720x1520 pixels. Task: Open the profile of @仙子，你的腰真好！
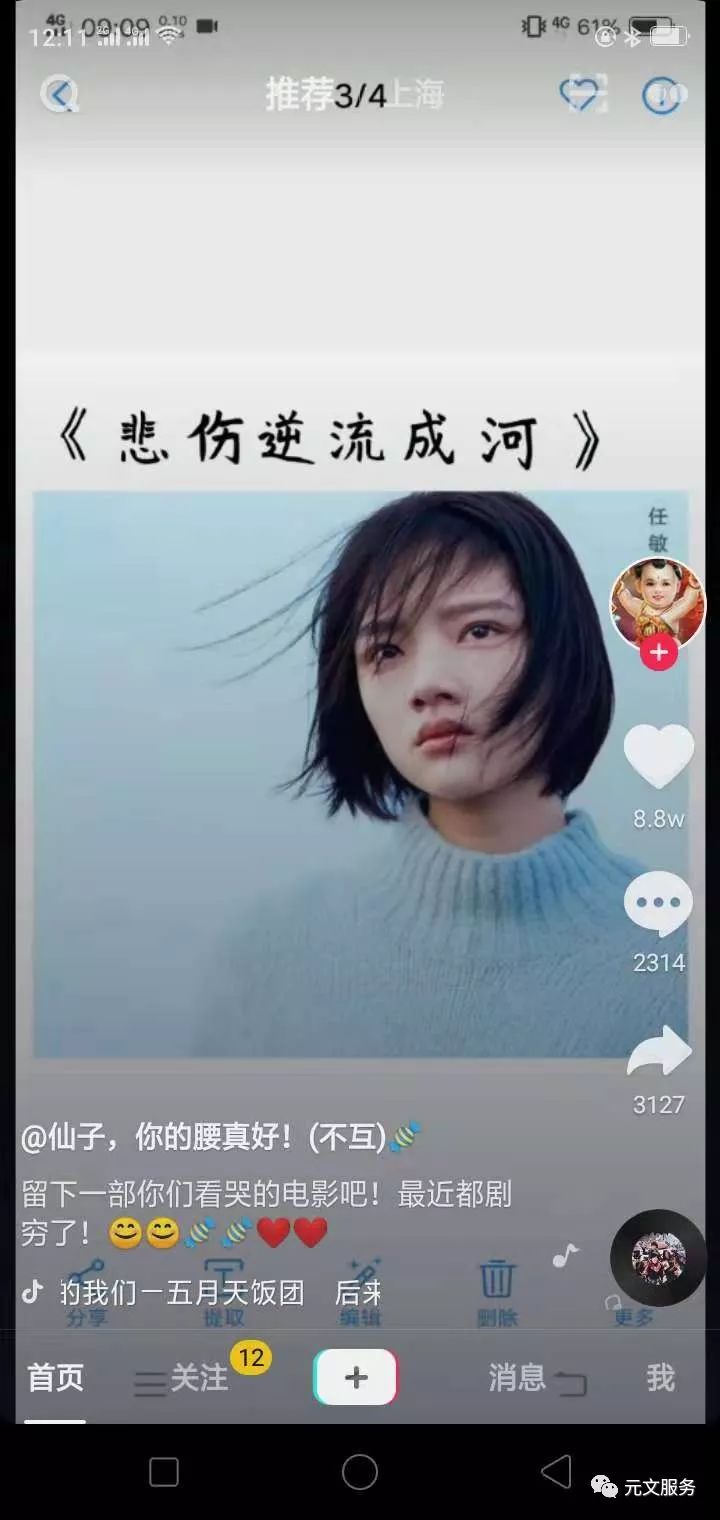coord(204,1137)
